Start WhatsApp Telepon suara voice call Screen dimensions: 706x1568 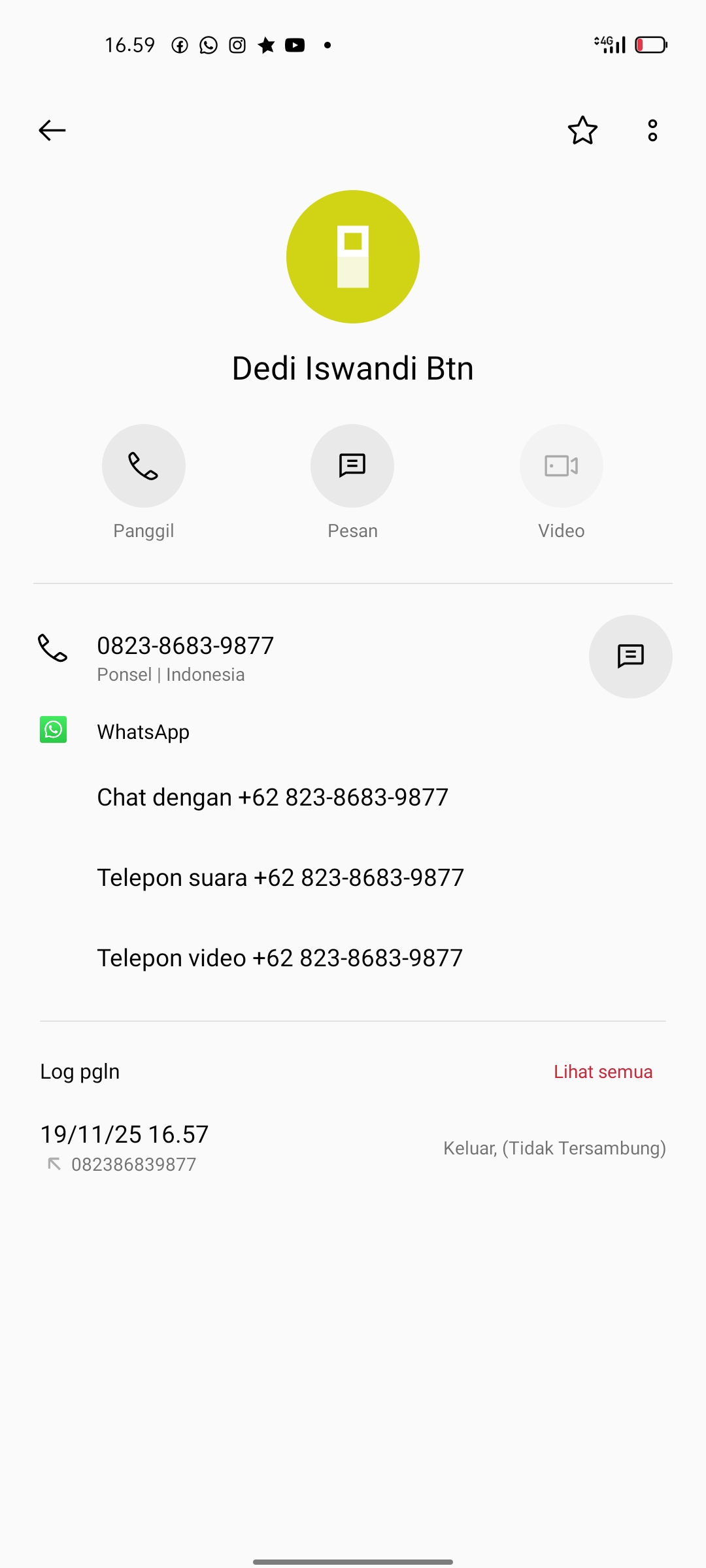tap(280, 878)
